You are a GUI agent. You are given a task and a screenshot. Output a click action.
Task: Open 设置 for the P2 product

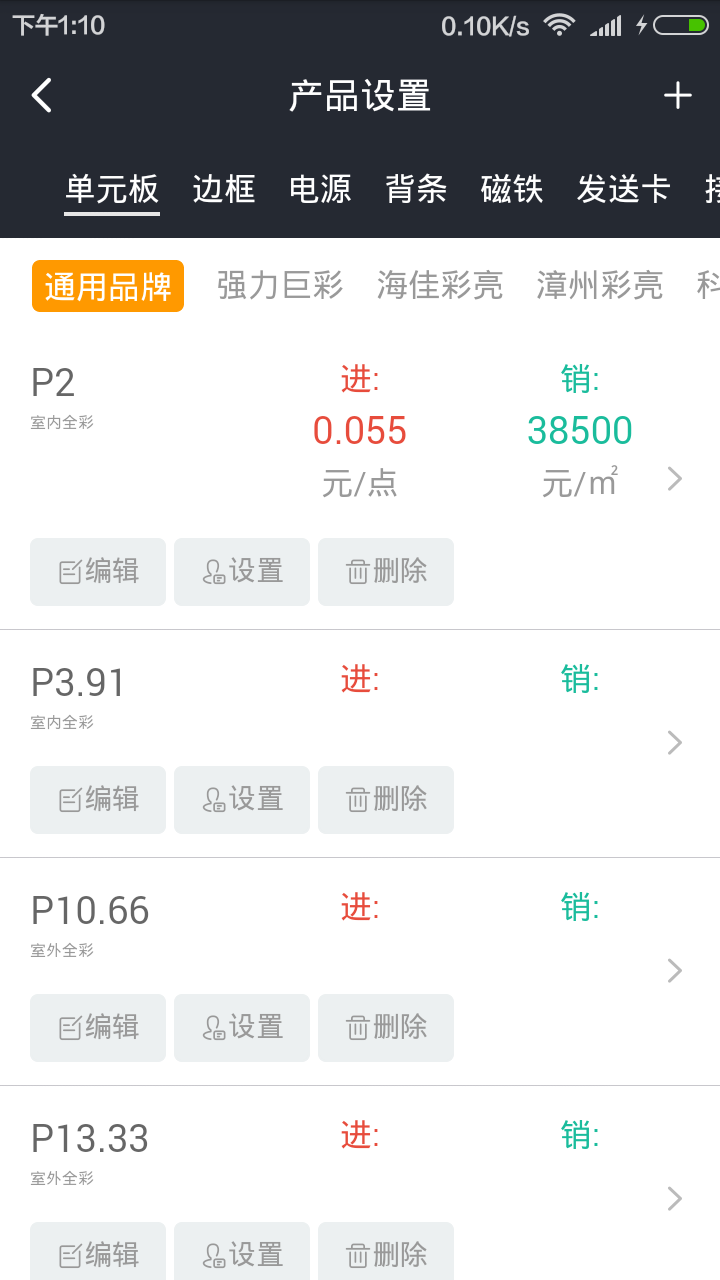pos(242,572)
